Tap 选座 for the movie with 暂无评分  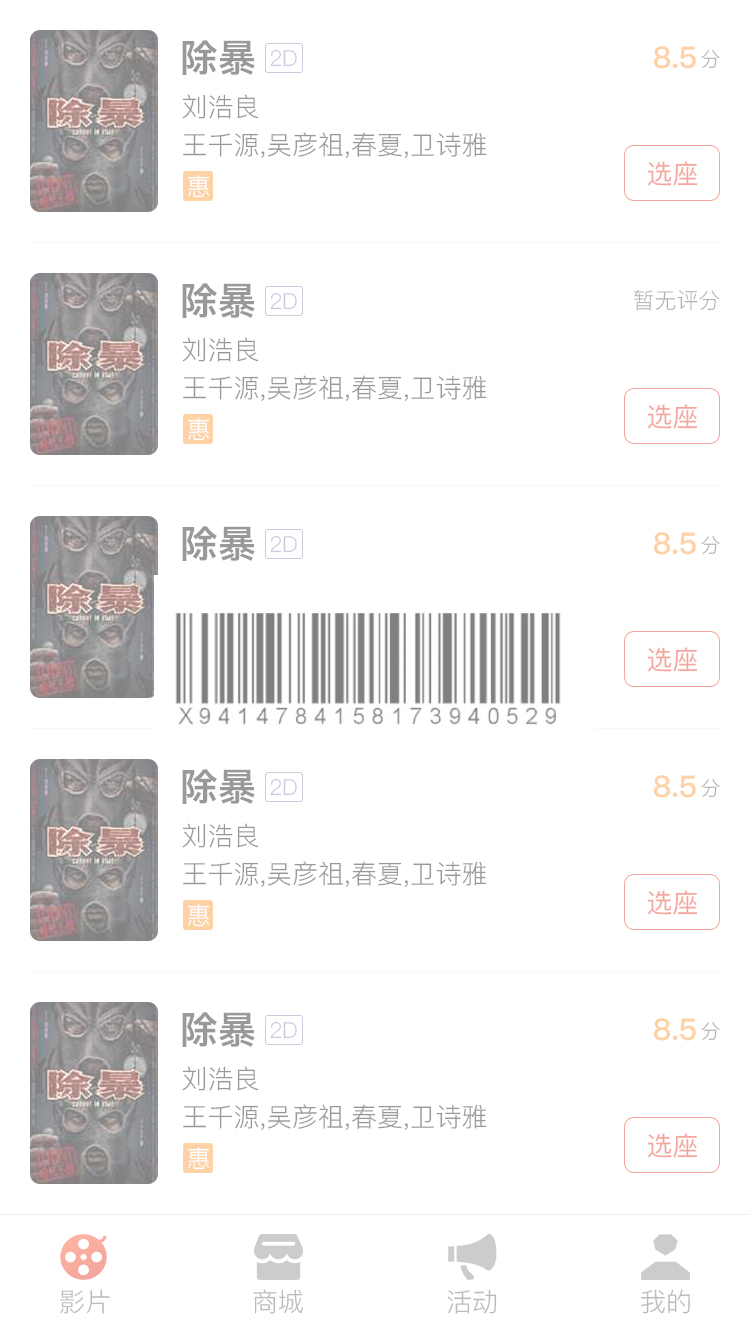tap(671, 416)
